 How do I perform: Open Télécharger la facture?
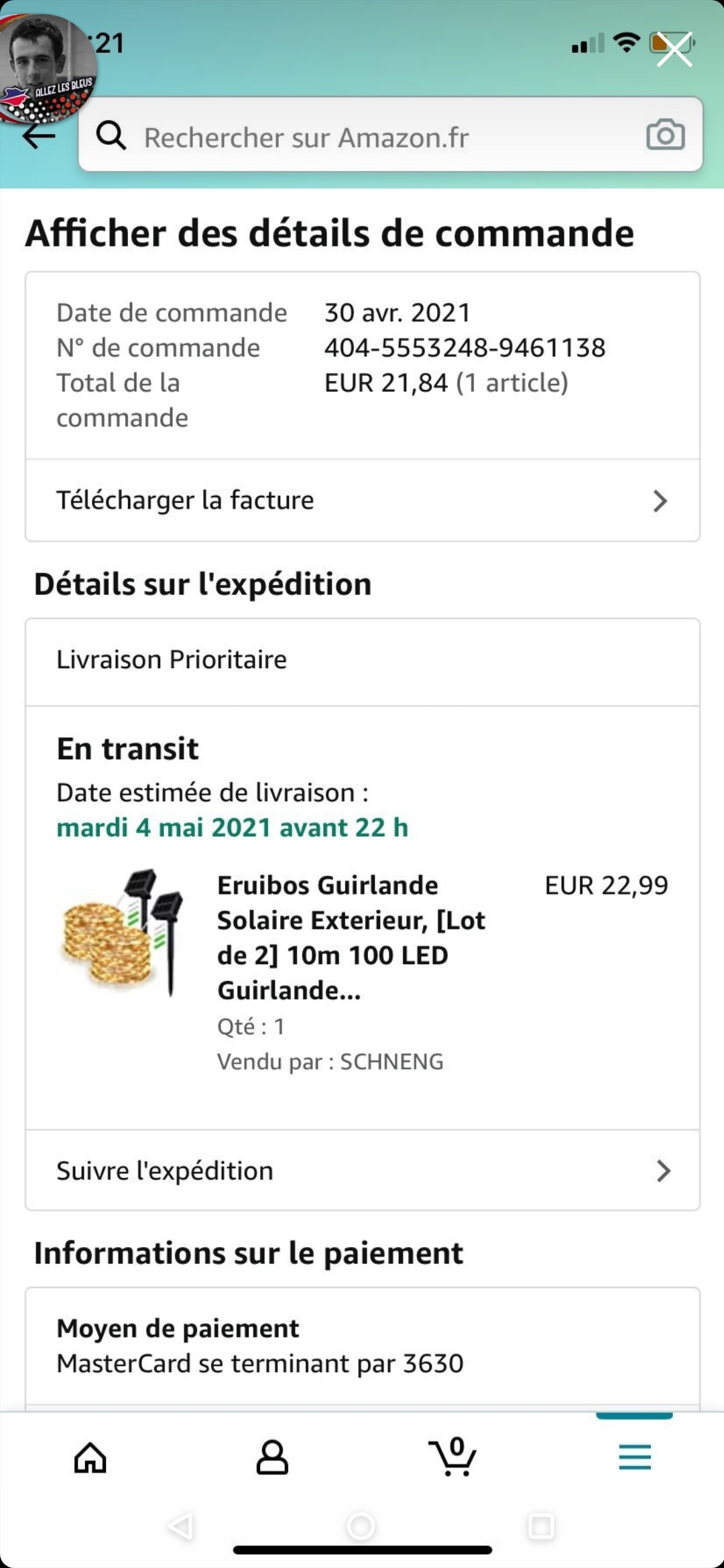362,501
